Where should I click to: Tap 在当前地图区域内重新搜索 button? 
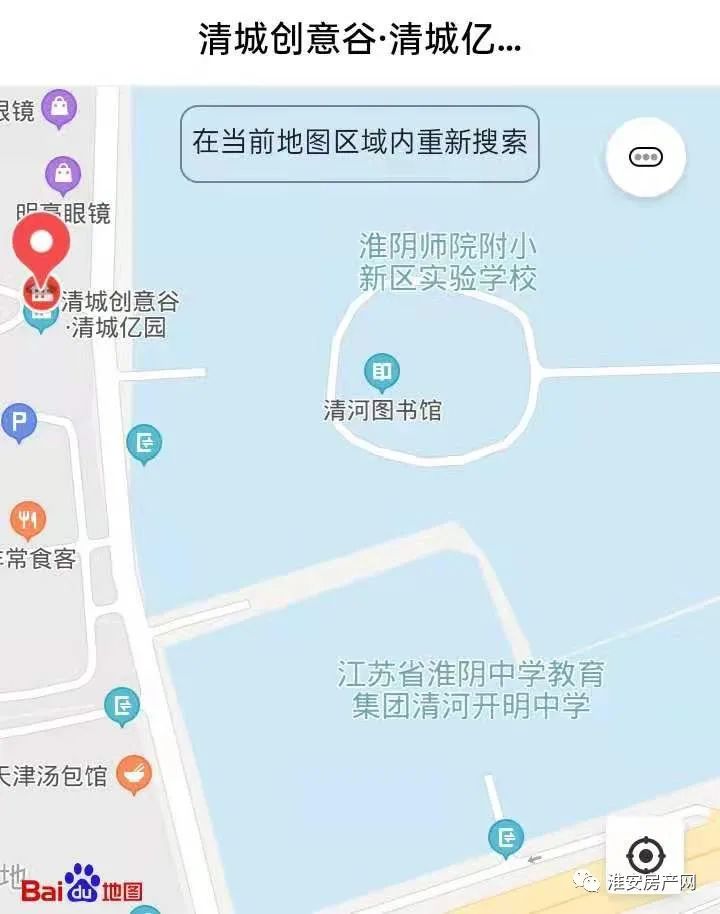[x=360, y=143]
